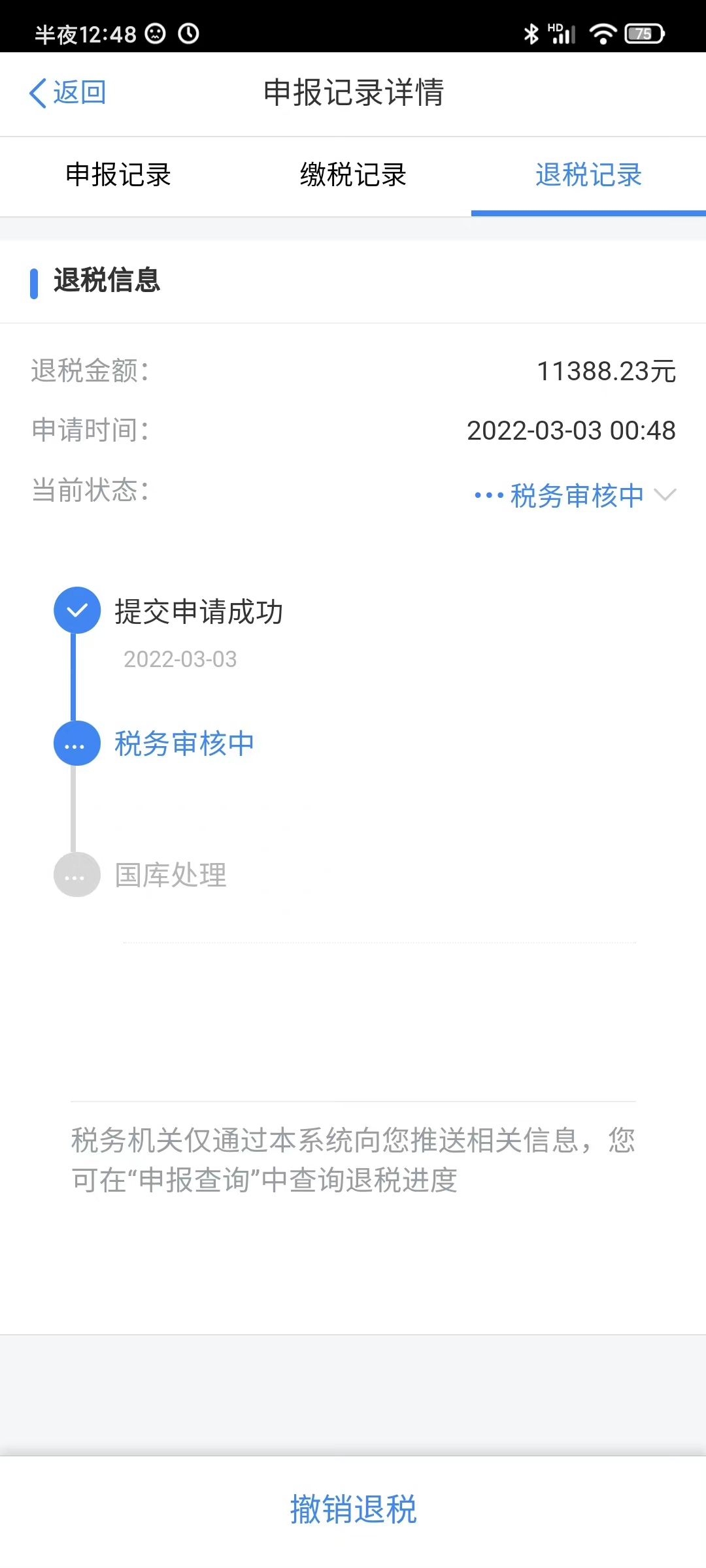Select the 退税记录 tab
This screenshot has height=1568, width=706.
(588, 175)
